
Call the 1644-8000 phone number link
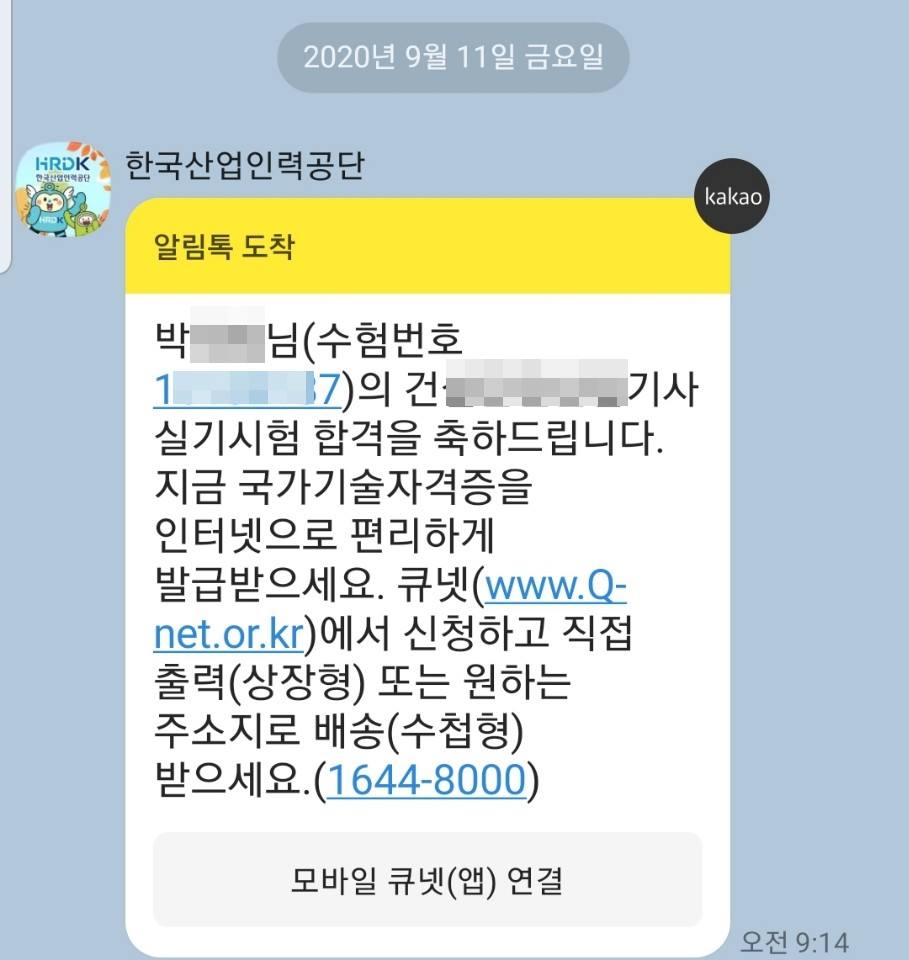[x=427, y=781]
